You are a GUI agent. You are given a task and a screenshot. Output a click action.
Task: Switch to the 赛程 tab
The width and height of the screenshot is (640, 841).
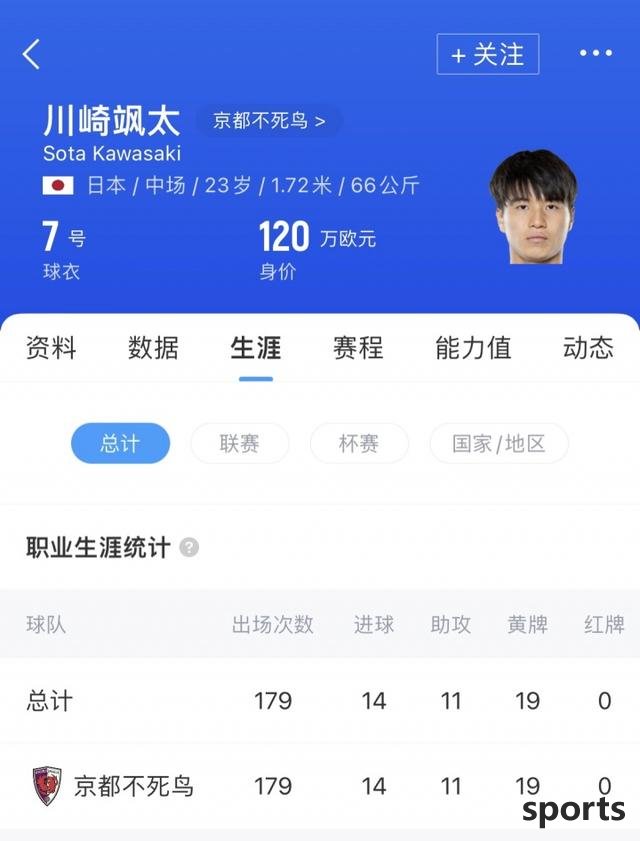pos(358,348)
